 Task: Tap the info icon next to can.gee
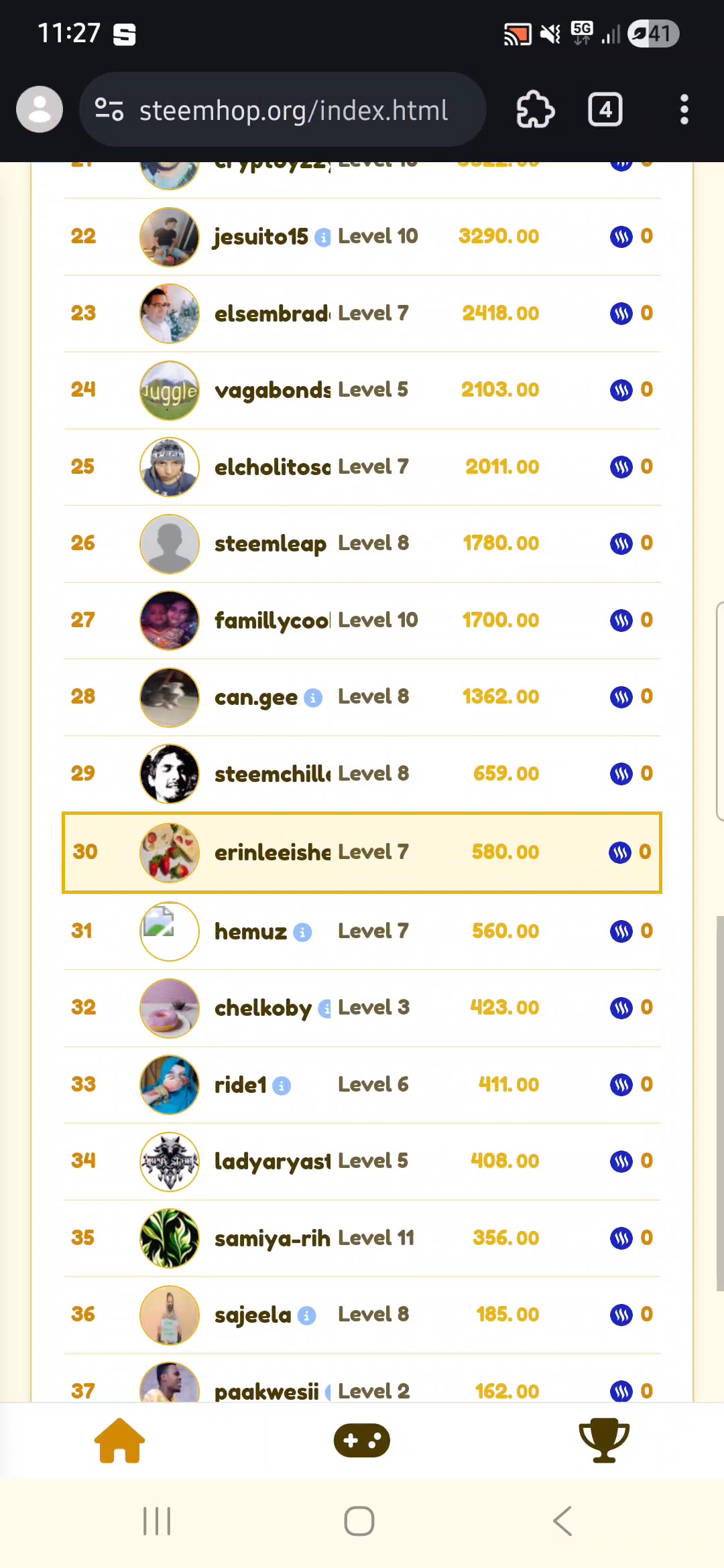pos(313,698)
